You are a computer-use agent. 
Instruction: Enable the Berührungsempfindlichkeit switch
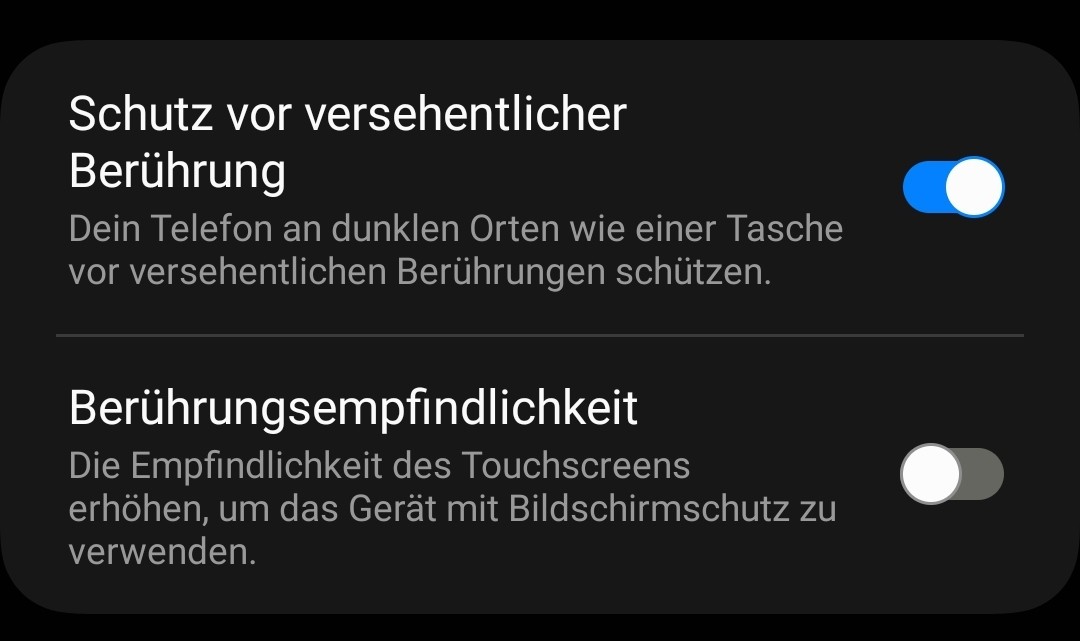(951, 474)
